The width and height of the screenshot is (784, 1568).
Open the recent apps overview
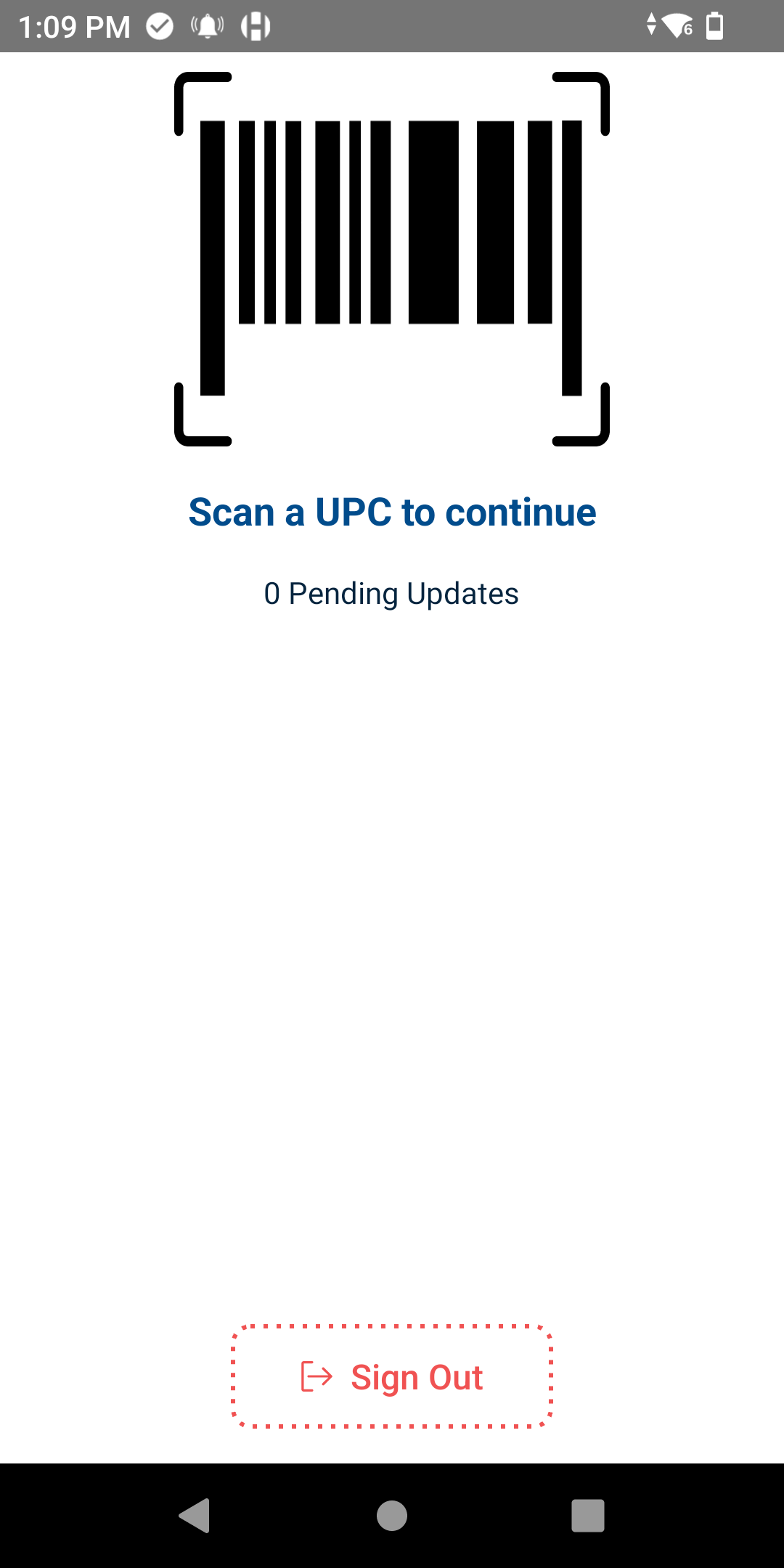(x=588, y=1515)
